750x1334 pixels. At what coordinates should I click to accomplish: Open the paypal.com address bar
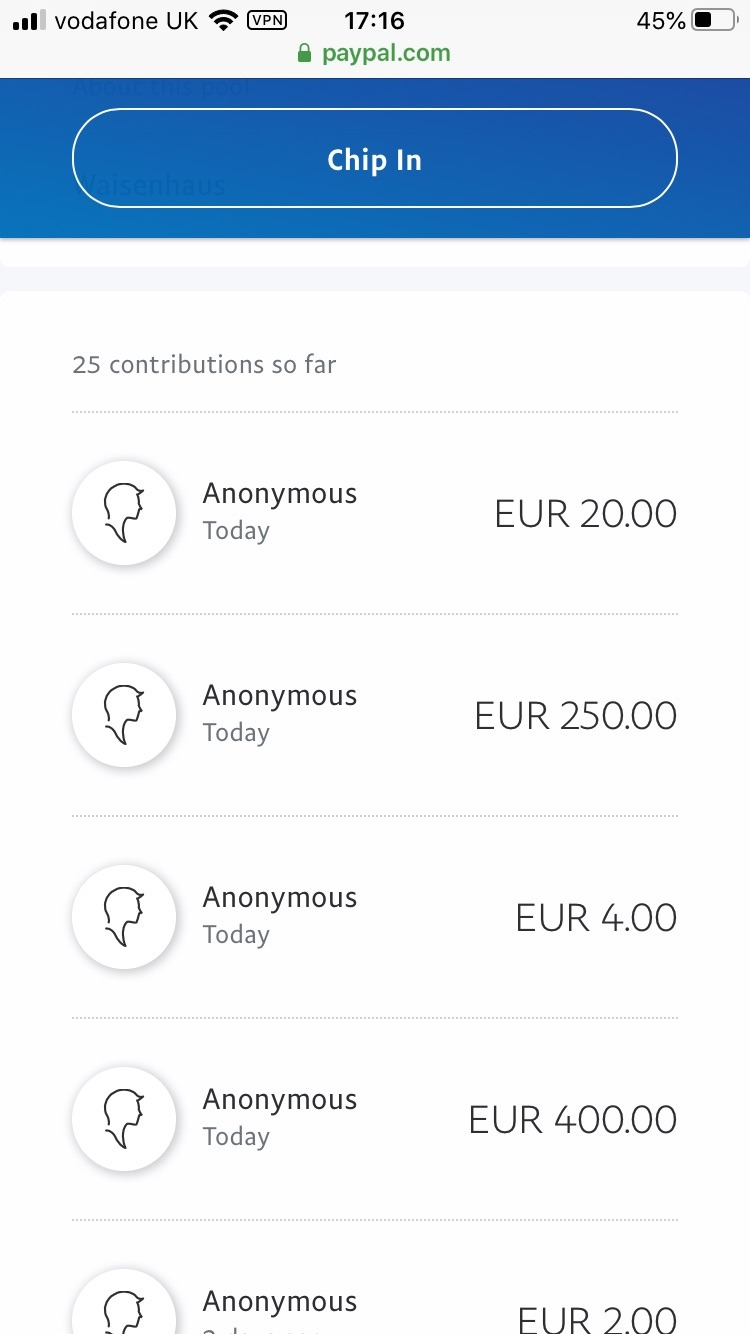pos(375,53)
